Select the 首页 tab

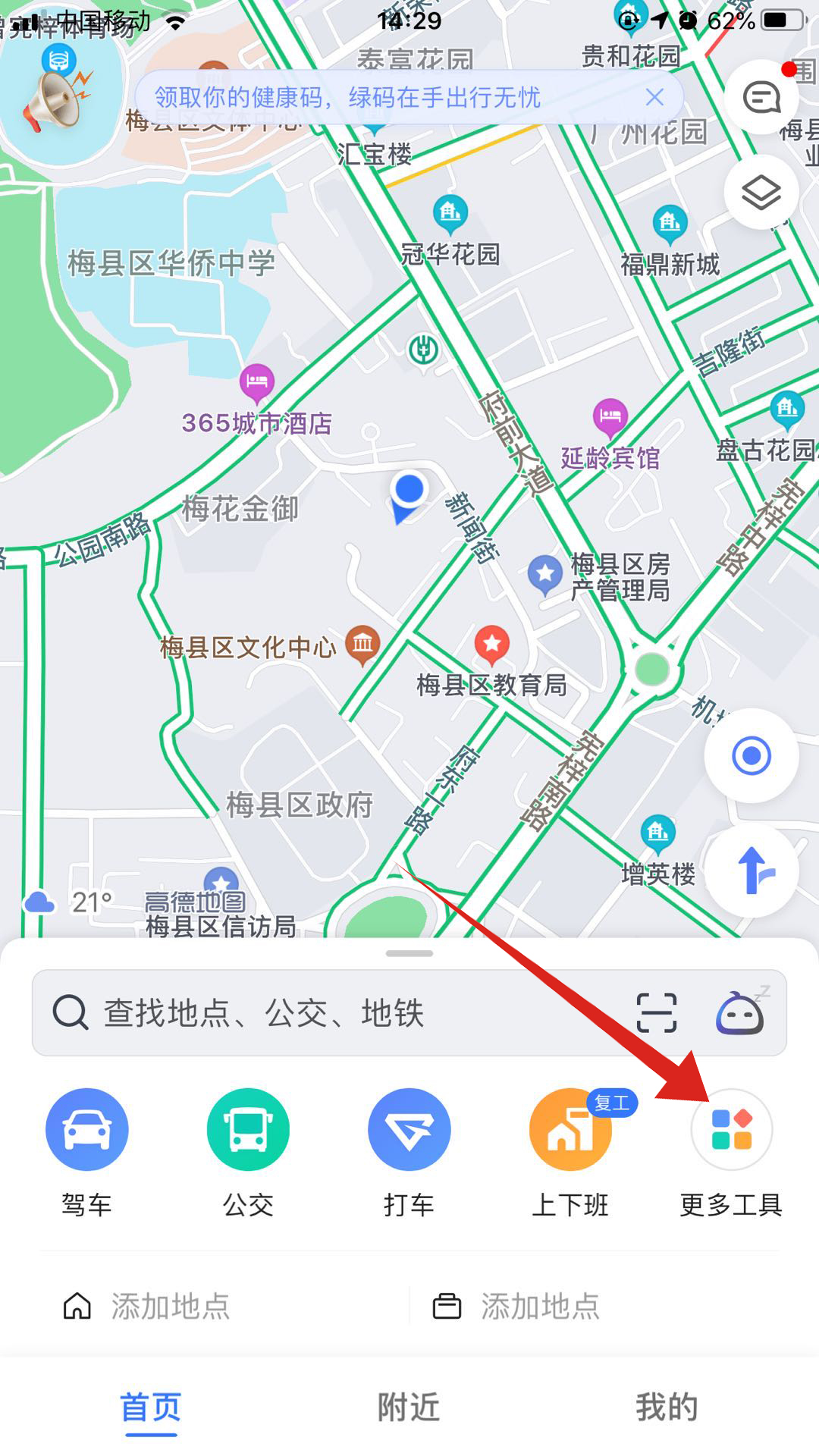(152, 1407)
